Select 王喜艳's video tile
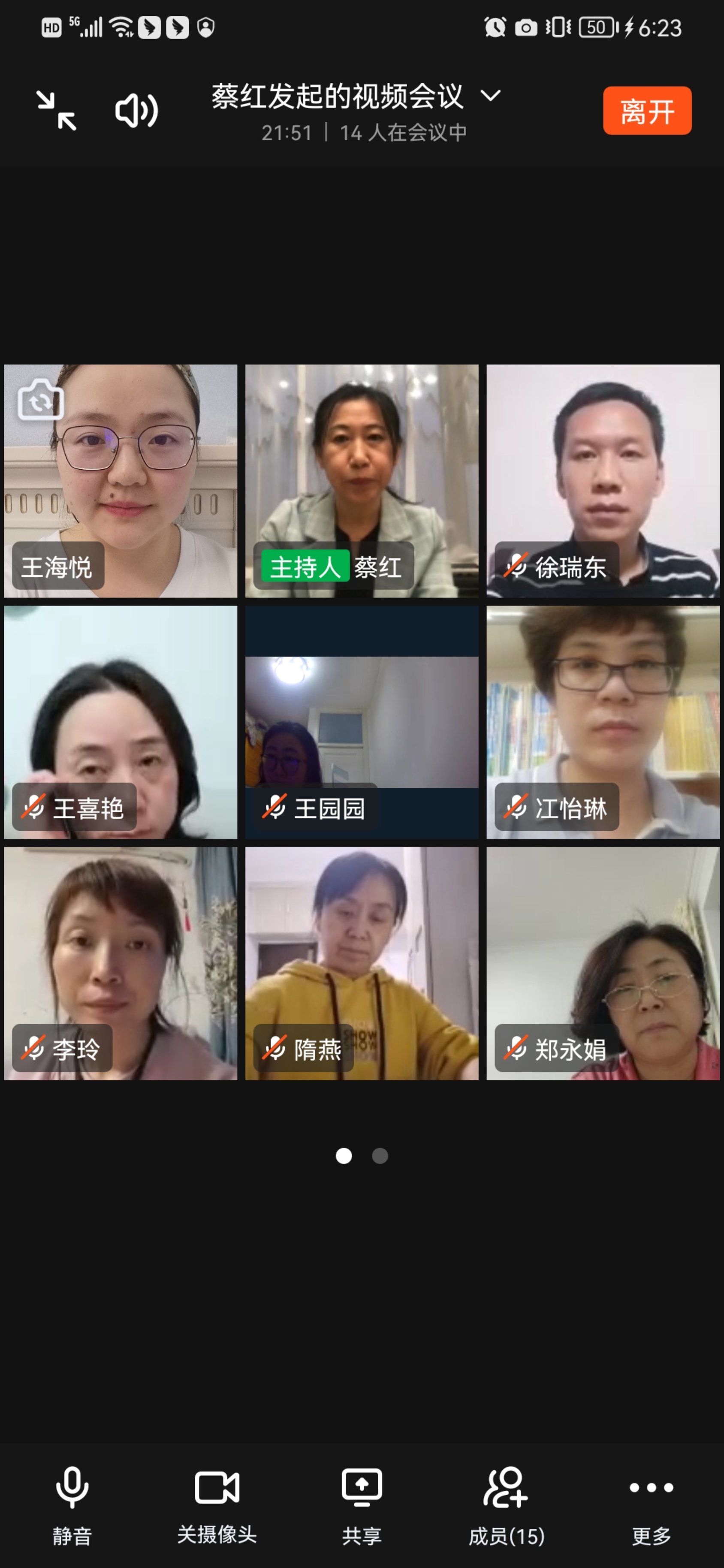724x1568 pixels. pyautogui.click(x=121, y=722)
